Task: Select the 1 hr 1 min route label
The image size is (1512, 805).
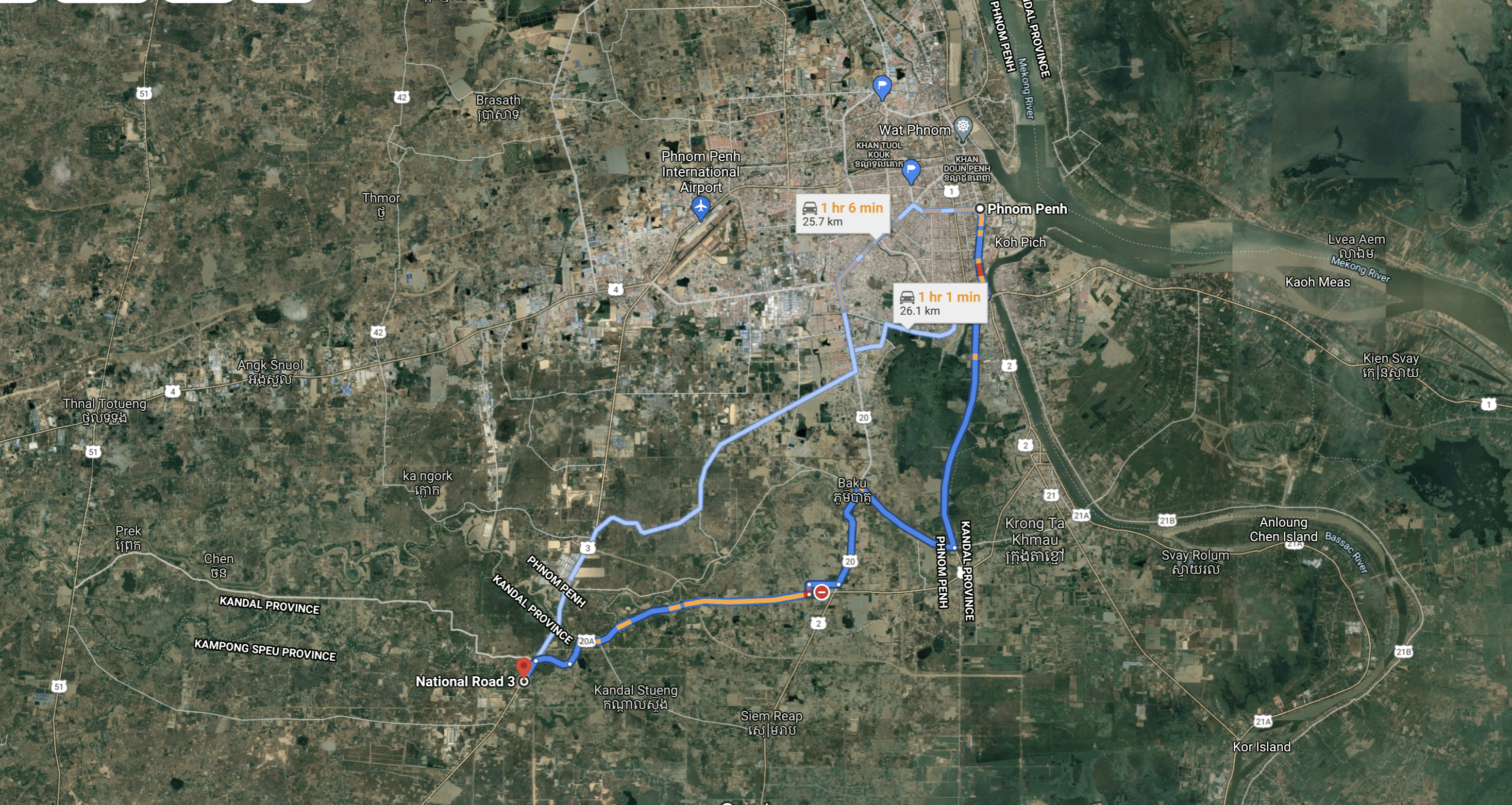Action: tap(939, 303)
